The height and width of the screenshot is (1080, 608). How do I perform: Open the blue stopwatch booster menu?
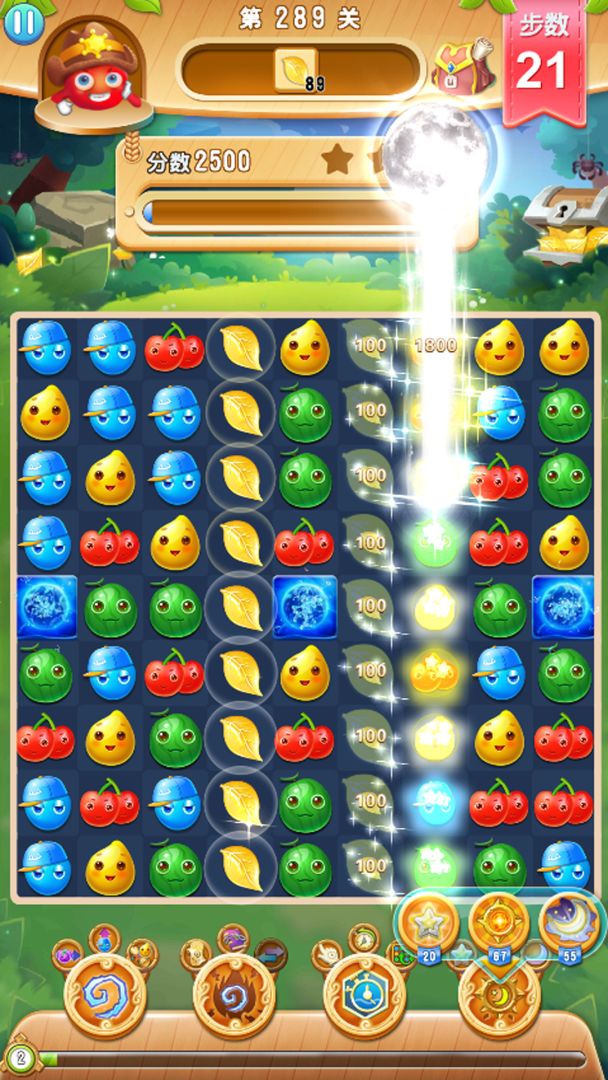363,994
